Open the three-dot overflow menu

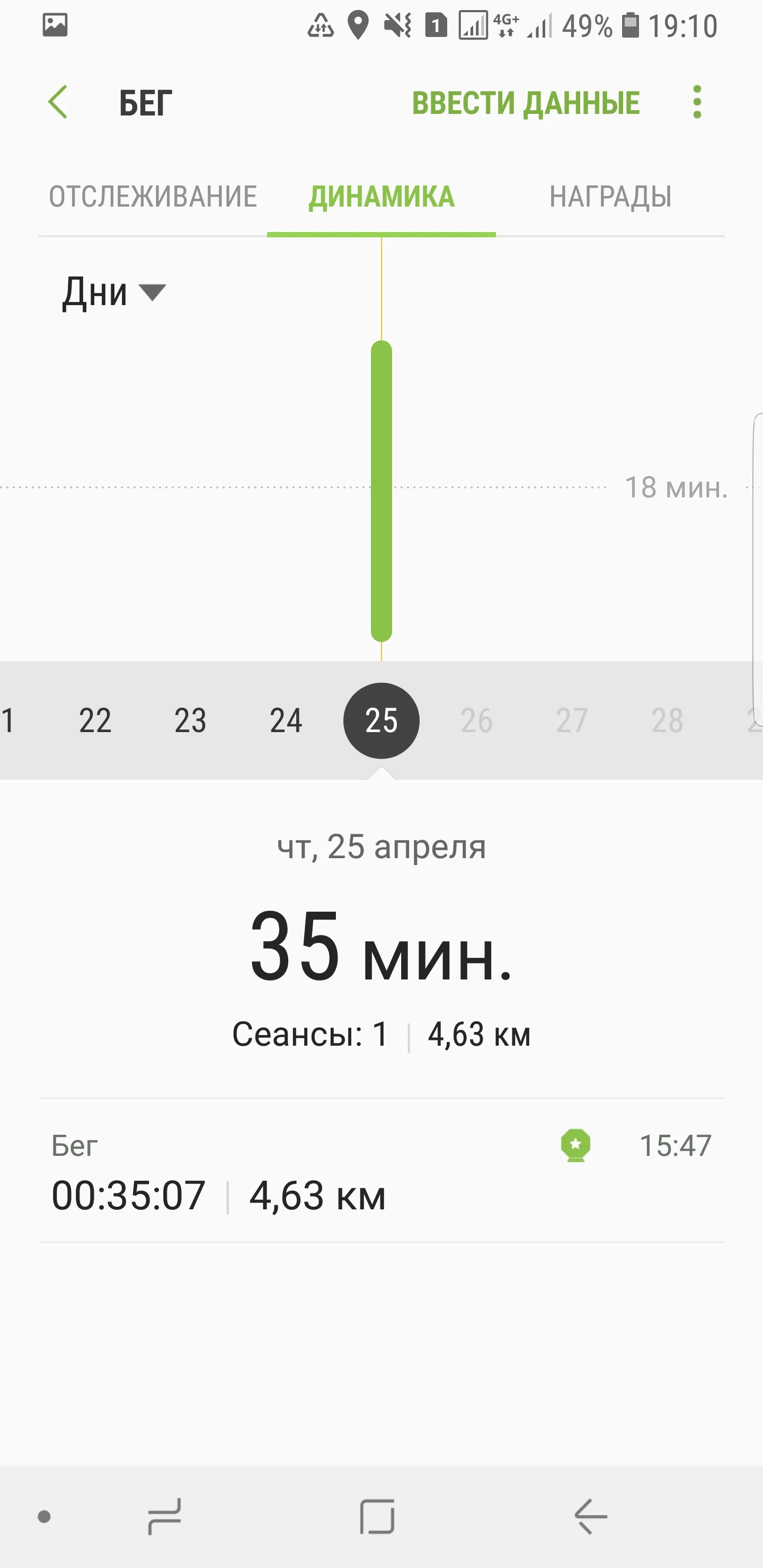(697, 102)
